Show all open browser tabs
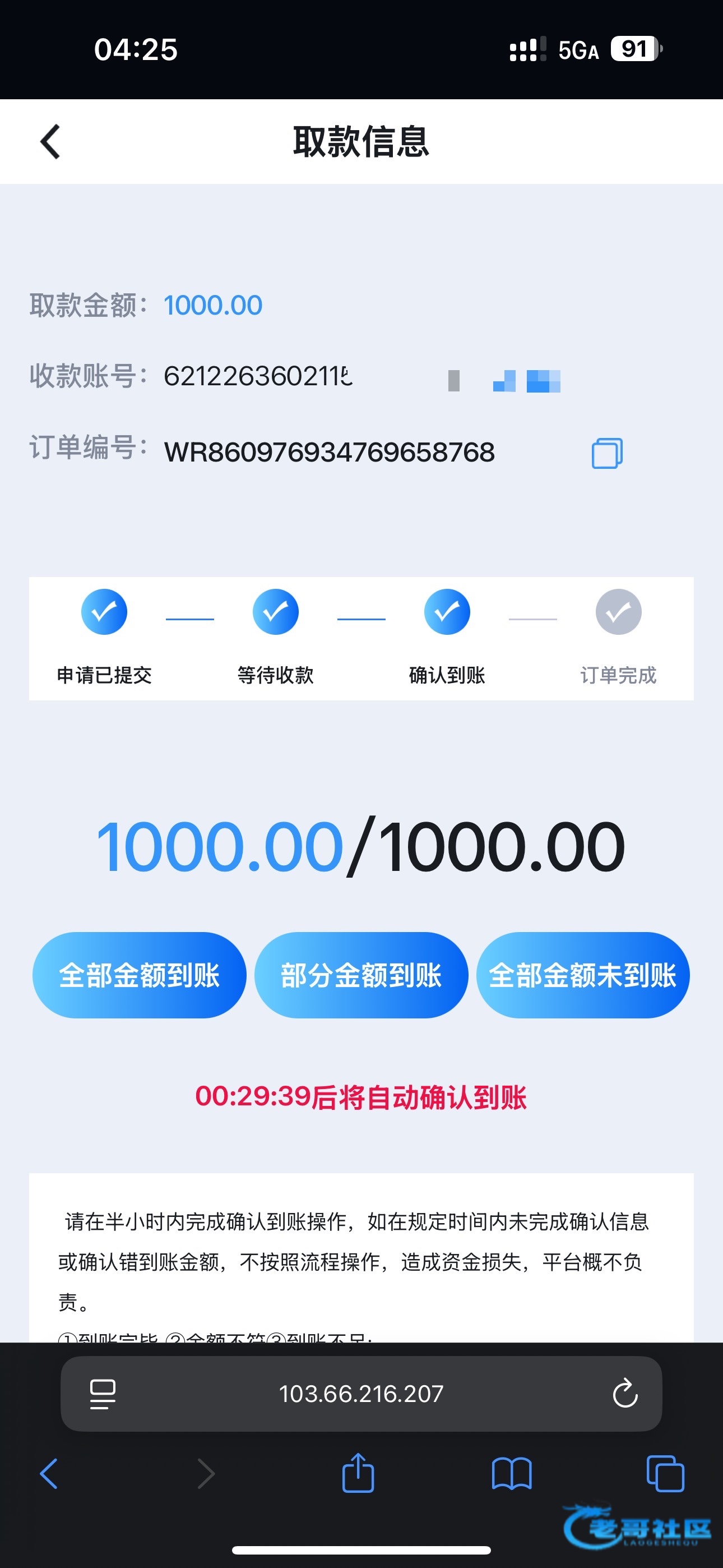 665,1474
